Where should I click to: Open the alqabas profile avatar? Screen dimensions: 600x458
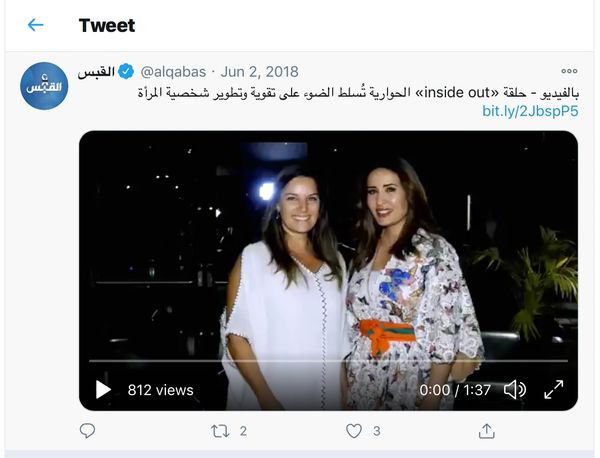pyautogui.click(x=44, y=85)
